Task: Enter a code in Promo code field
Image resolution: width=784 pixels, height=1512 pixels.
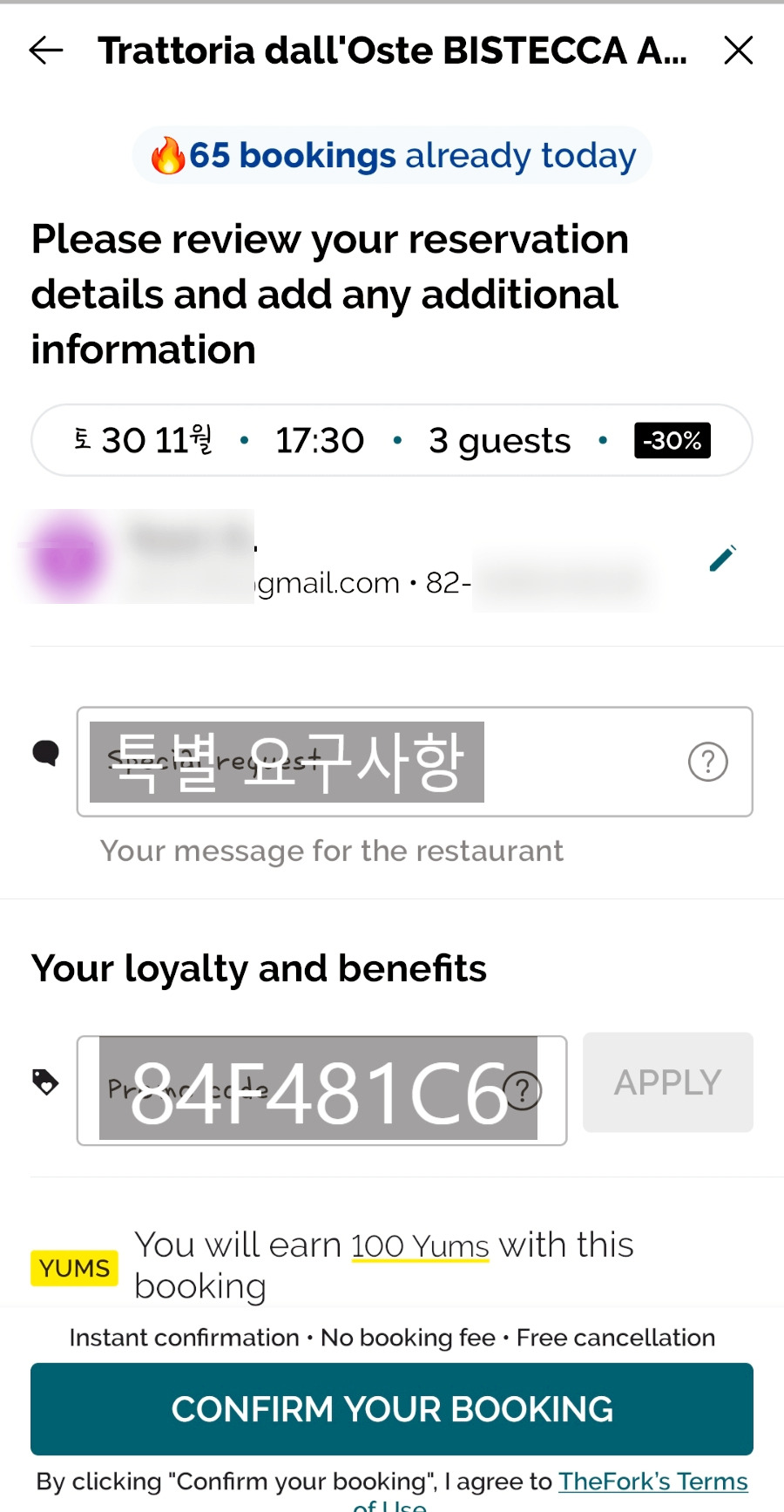Action: (x=305, y=1089)
